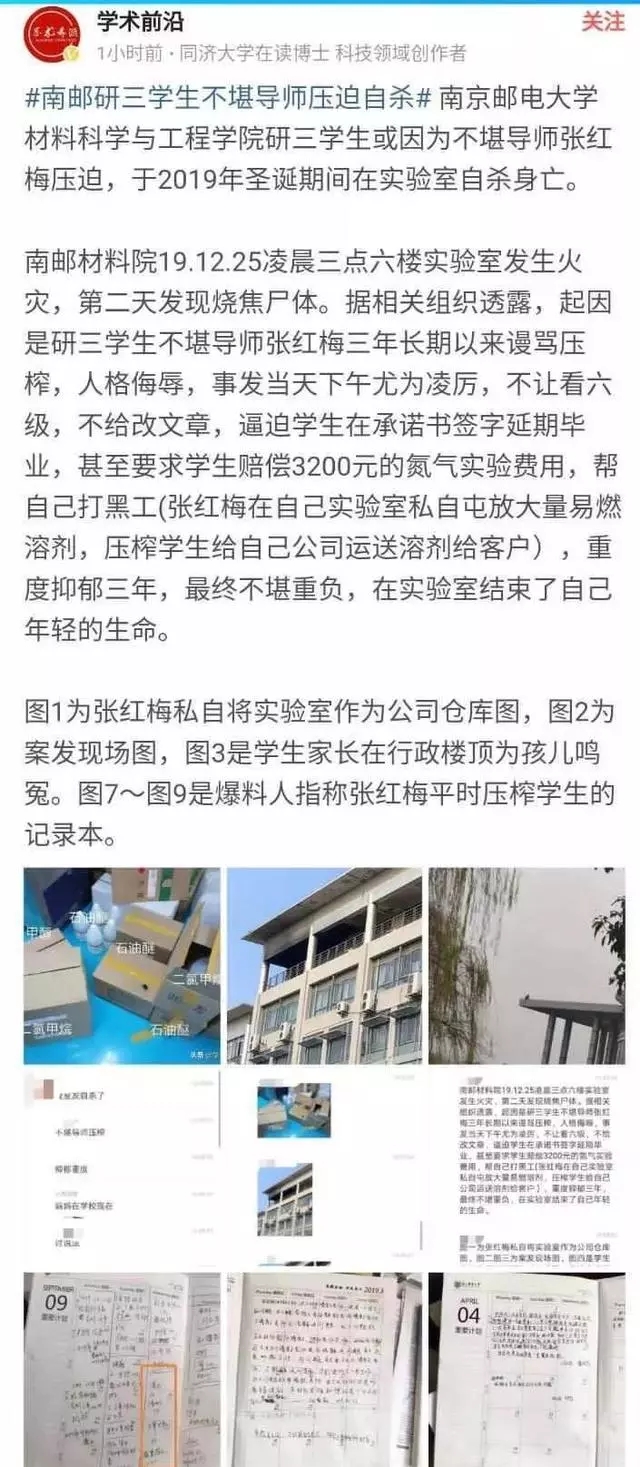View the April 04 notebook photo
The width and height of the screenshot is (640, 1467).
526,1368
